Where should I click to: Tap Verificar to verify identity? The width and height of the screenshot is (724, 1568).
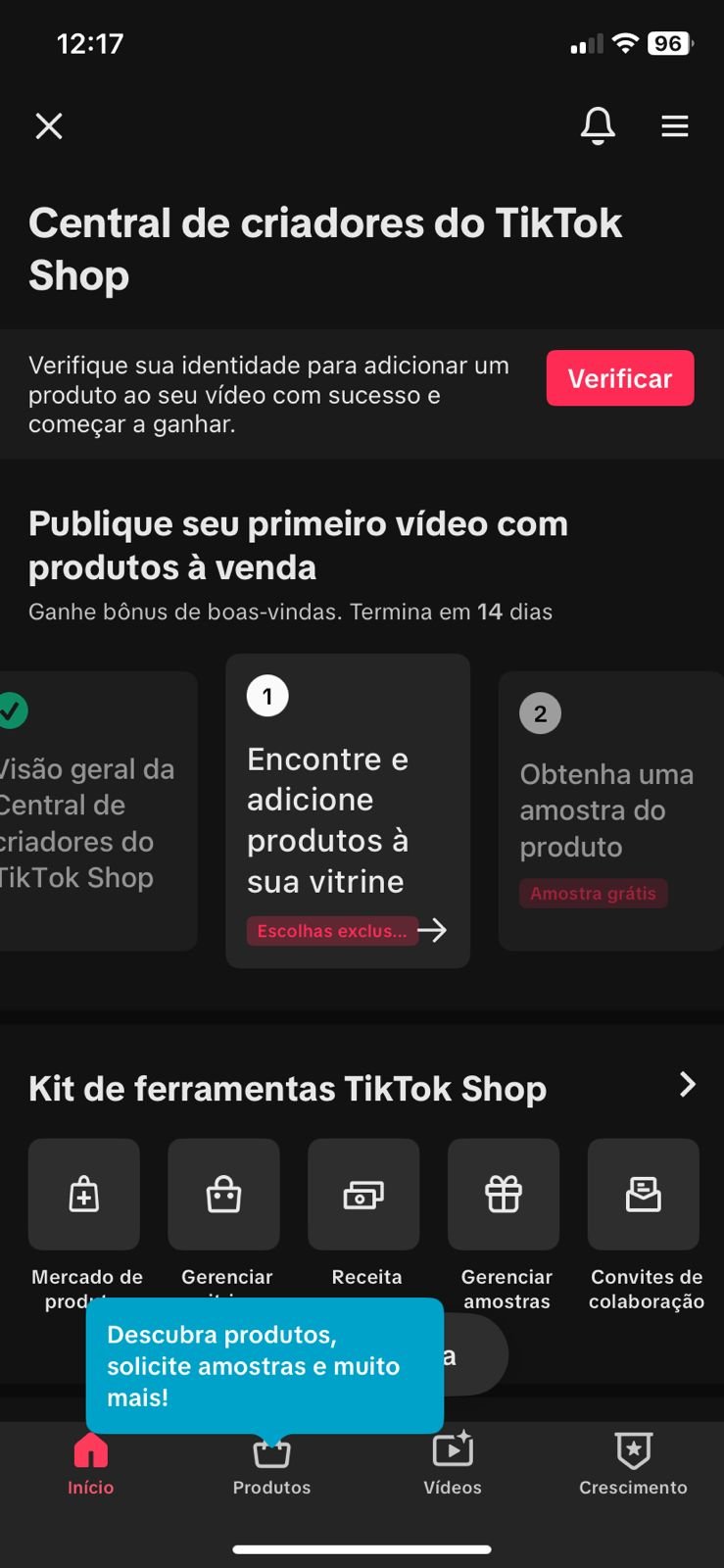[619, 378]
